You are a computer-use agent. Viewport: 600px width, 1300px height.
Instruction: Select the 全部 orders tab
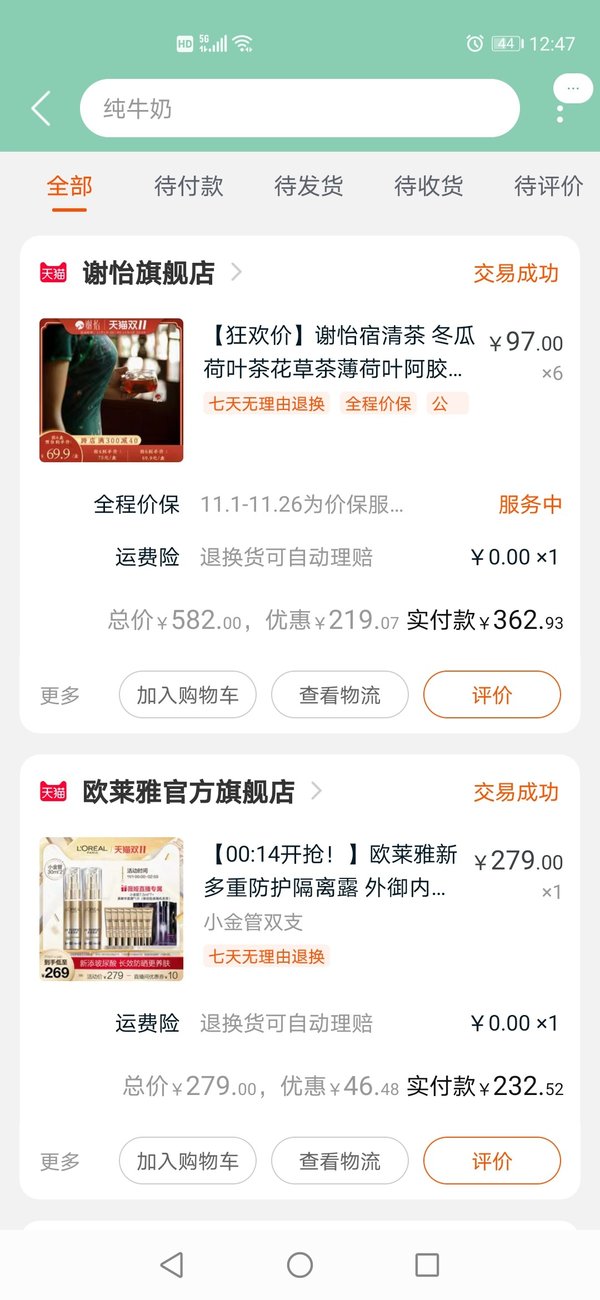click(x=70, y=186)
